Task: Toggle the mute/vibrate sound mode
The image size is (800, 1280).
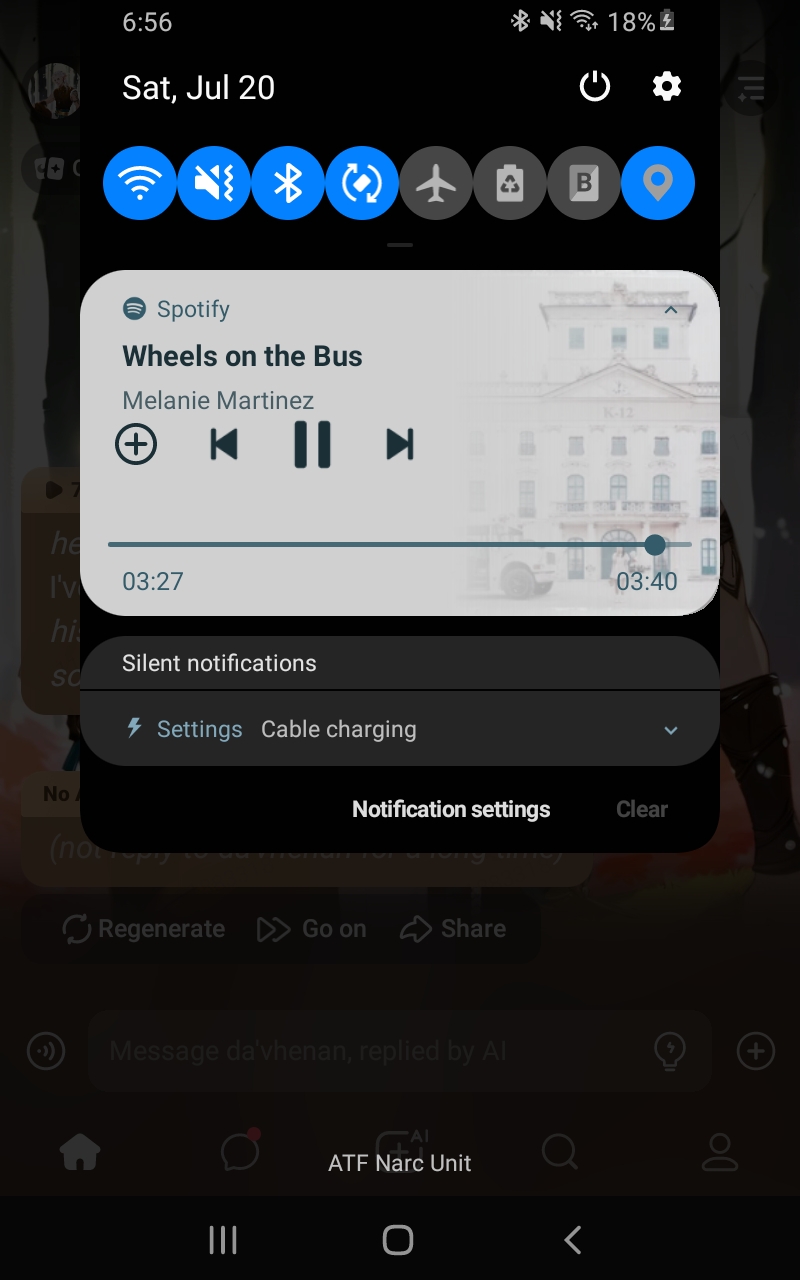Action: click(x=214, y=183)
